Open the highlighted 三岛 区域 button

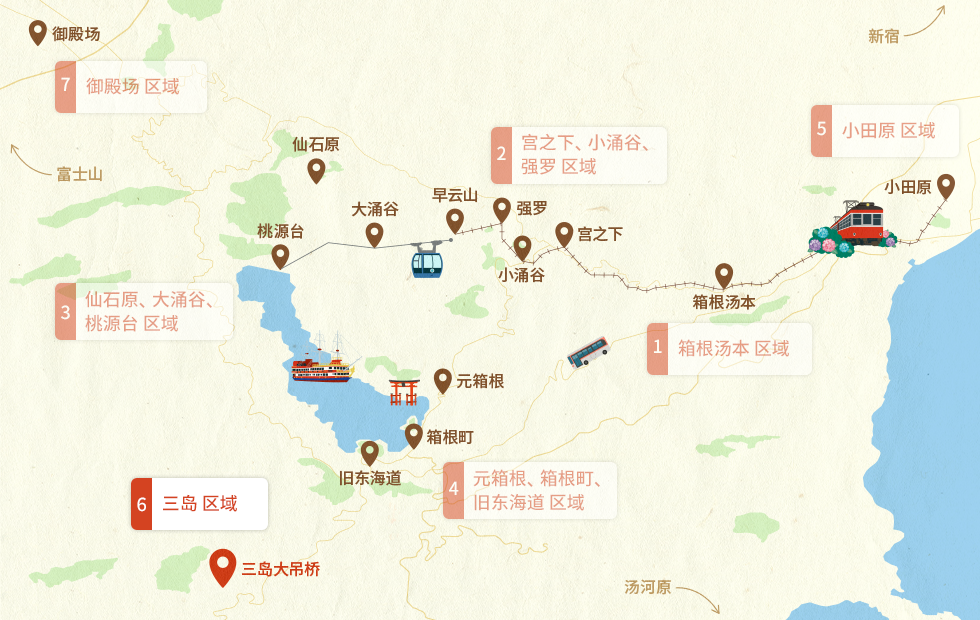tap(199, 504)
